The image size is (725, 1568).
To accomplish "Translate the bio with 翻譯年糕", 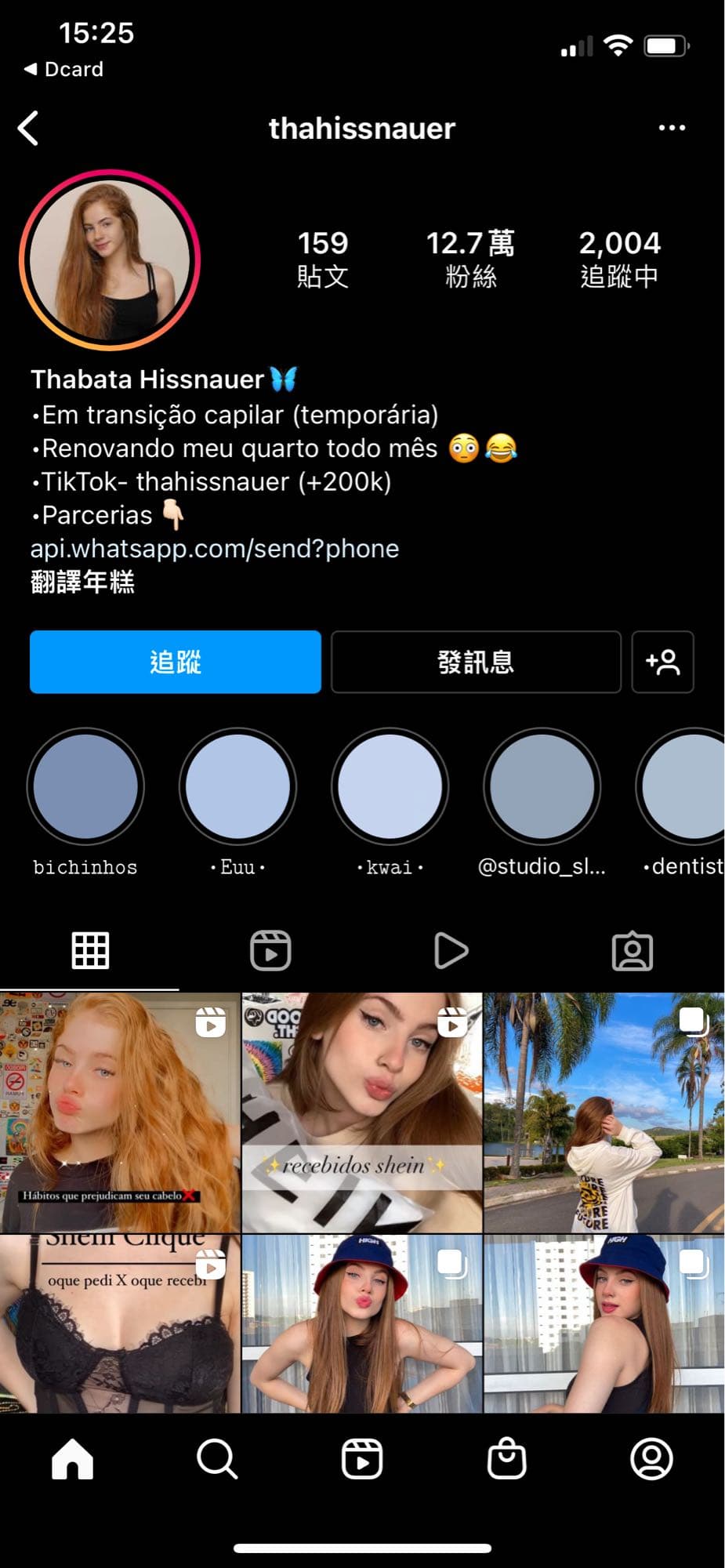I will (x=82, y=582).
